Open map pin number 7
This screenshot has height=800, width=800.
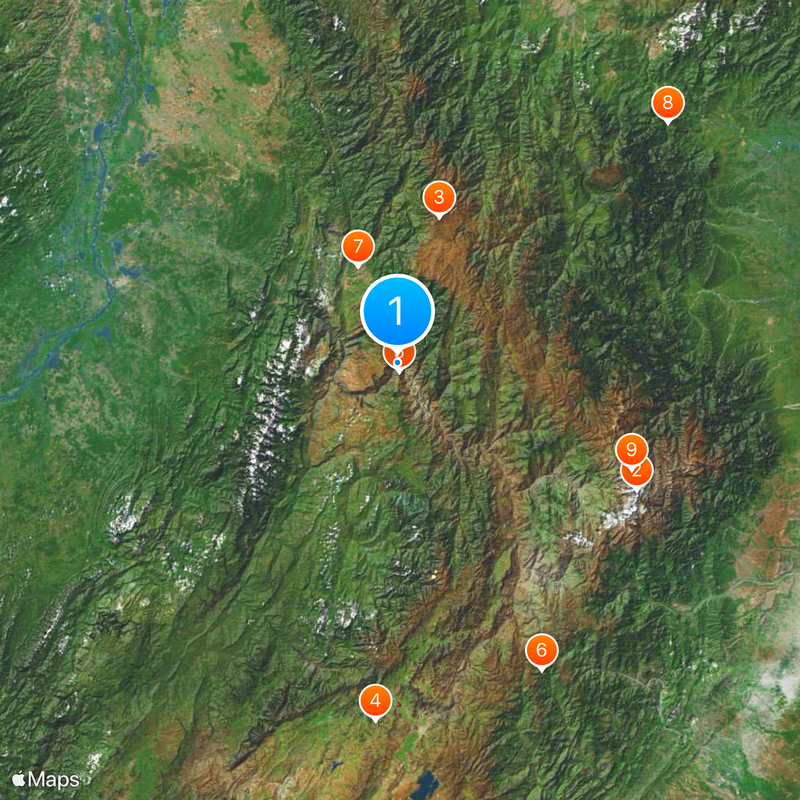358,246
